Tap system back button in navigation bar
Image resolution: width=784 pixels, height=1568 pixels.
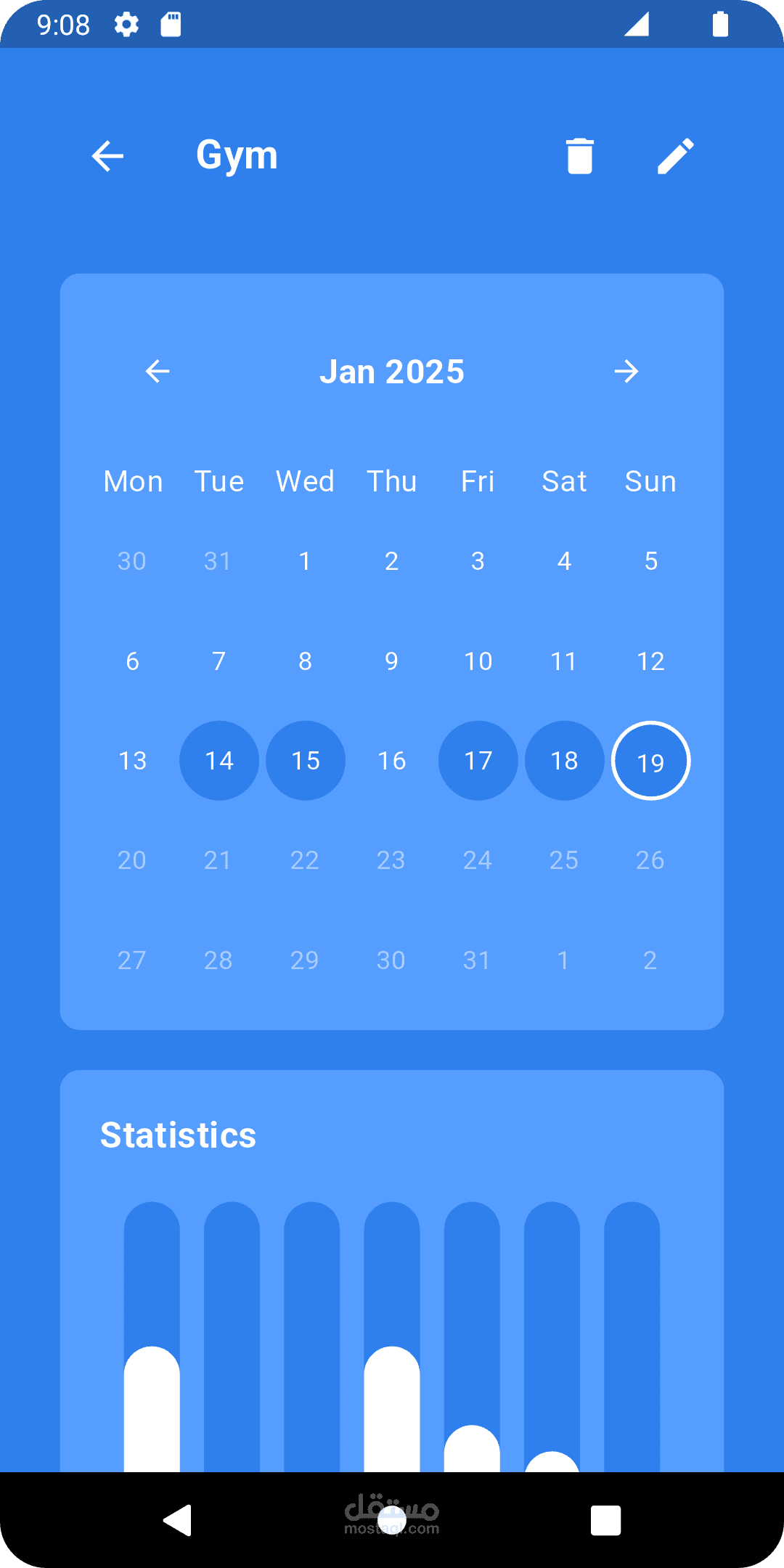[178, 1520]
